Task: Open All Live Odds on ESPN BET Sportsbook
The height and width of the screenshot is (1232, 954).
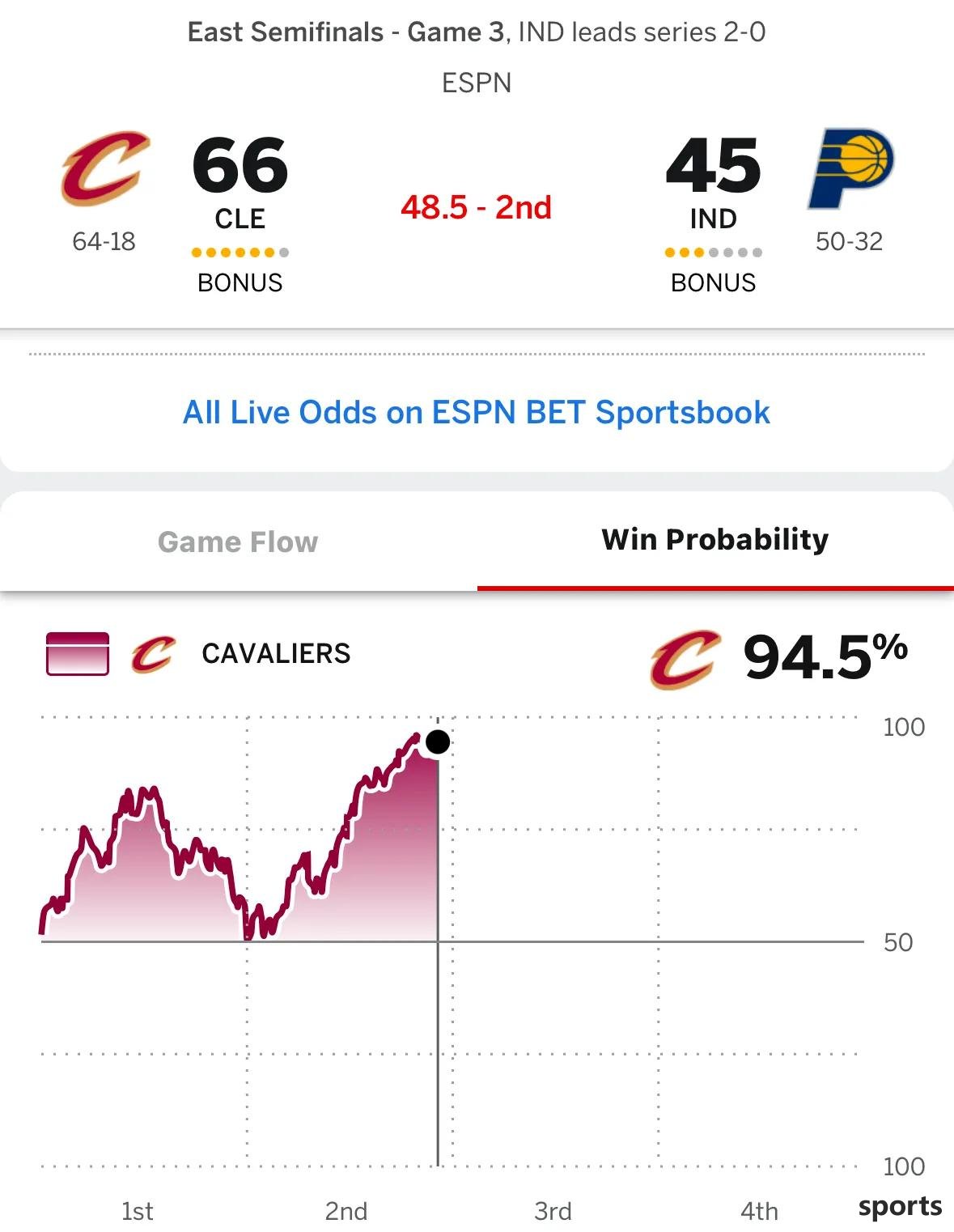Action: pyautogui.click(x=476, y=412)
